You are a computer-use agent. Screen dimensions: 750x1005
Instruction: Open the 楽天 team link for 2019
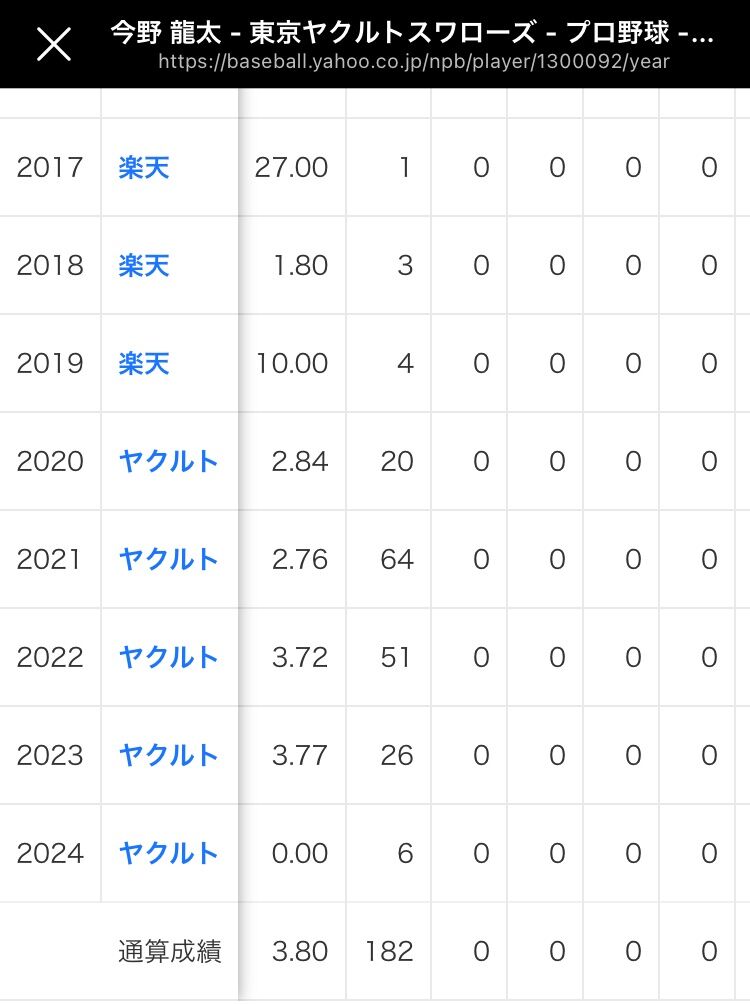coord(144,363)
